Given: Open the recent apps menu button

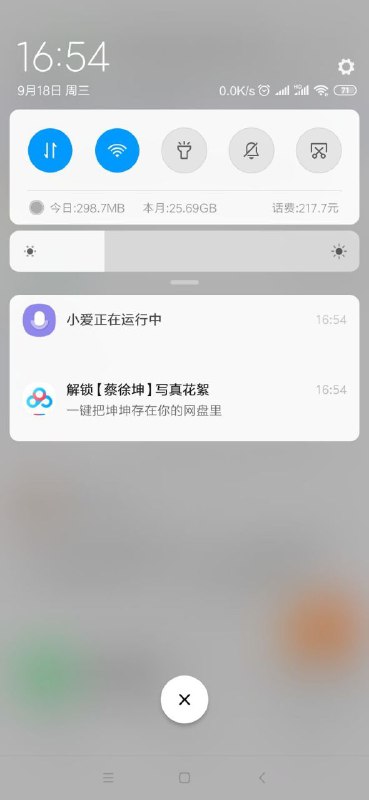Looking at the screenshot, I should click(108, 778).
